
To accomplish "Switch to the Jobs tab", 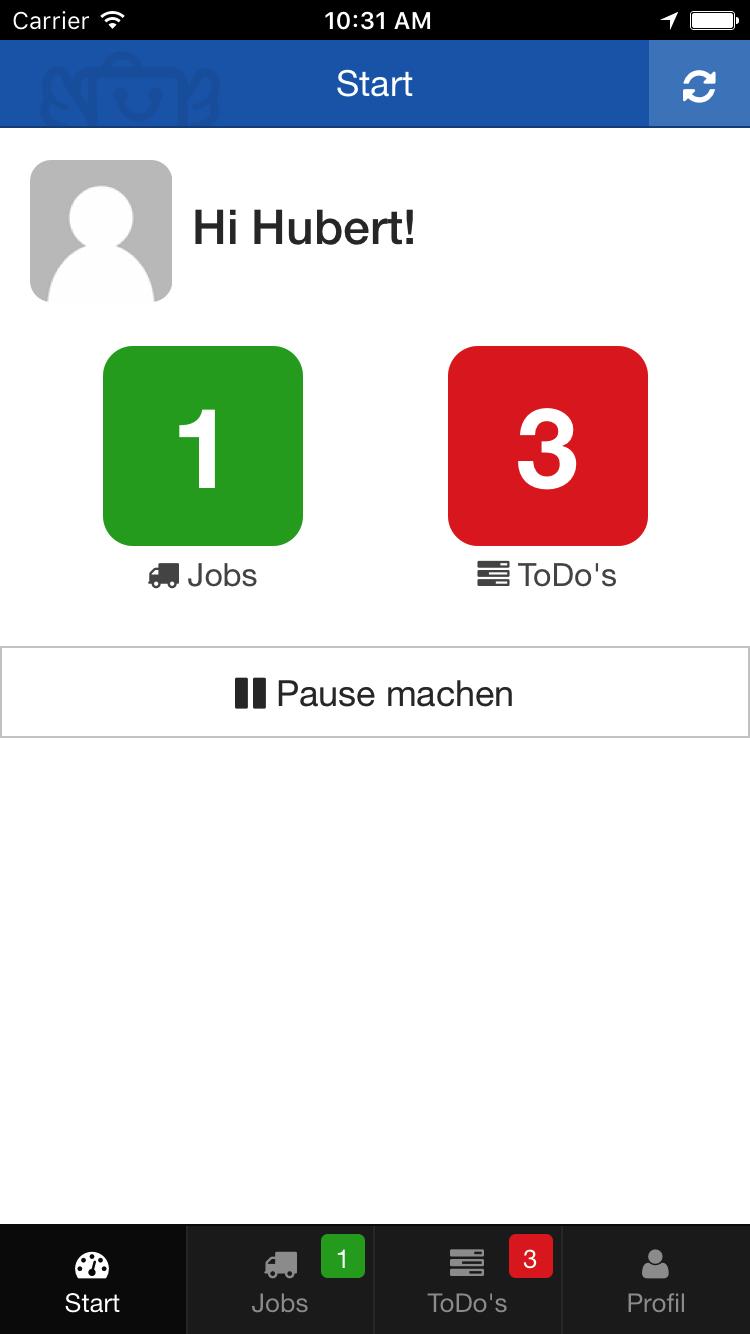I will (280, 1280).
